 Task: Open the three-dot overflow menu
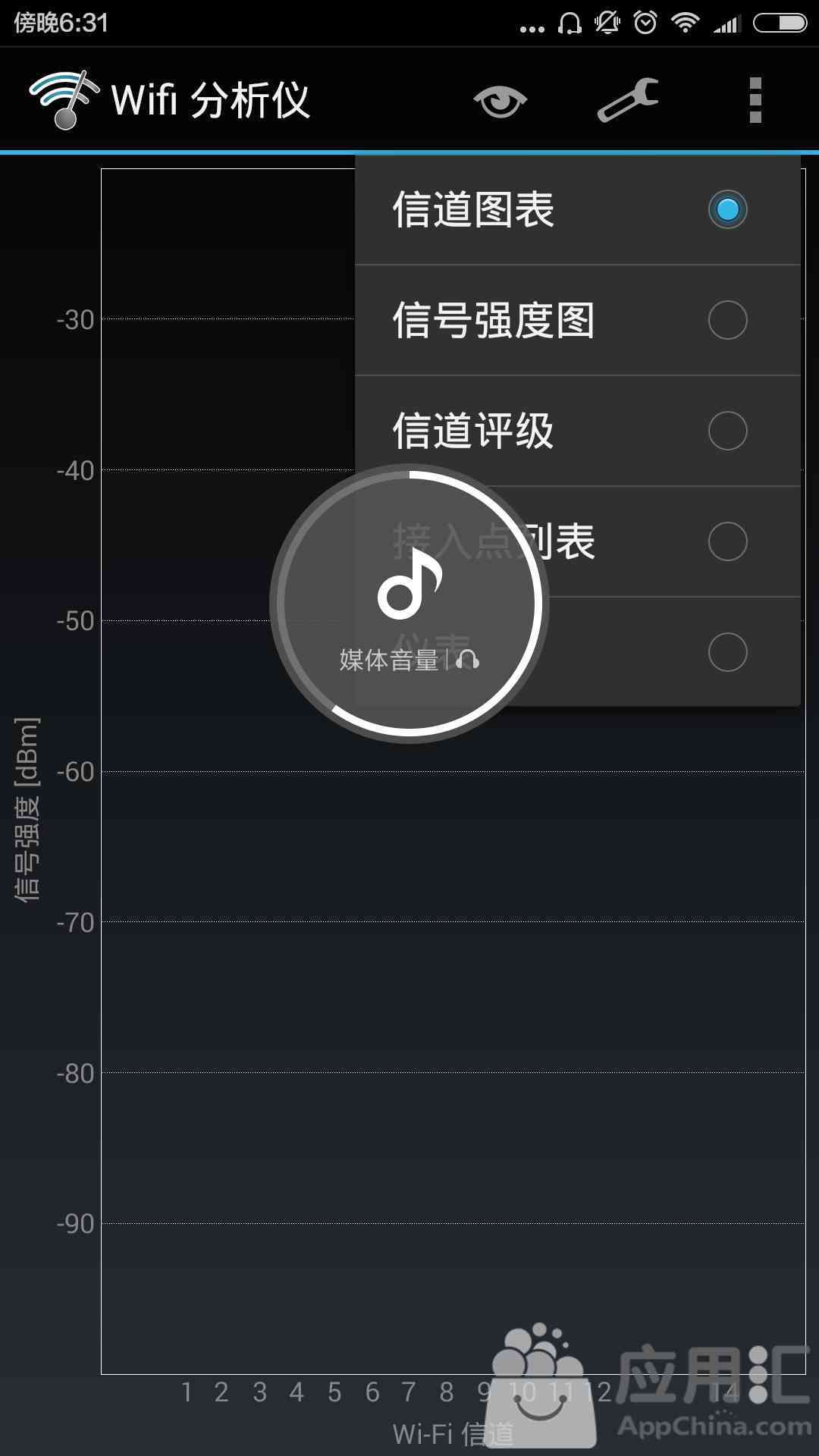coord(755,100)
